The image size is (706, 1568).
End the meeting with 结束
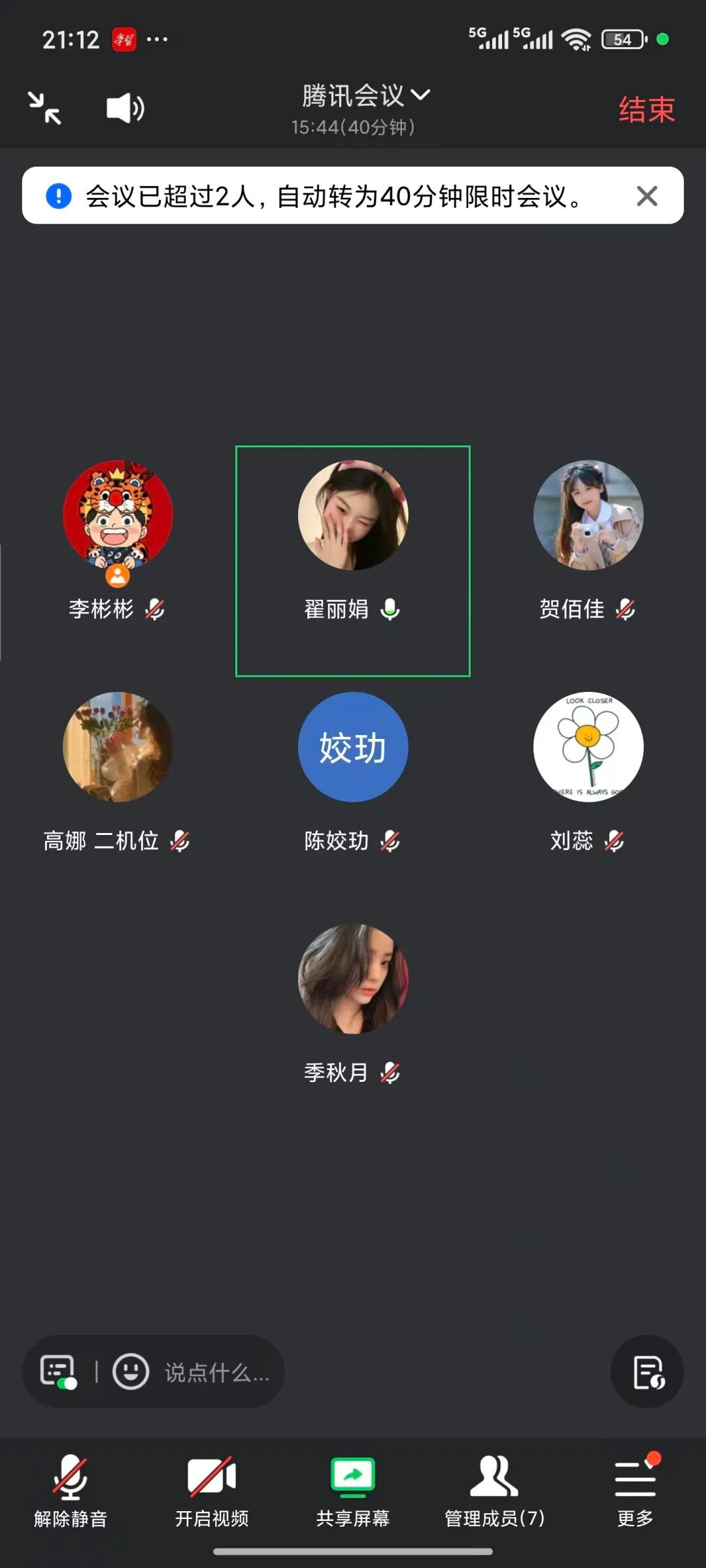(646, 109)
